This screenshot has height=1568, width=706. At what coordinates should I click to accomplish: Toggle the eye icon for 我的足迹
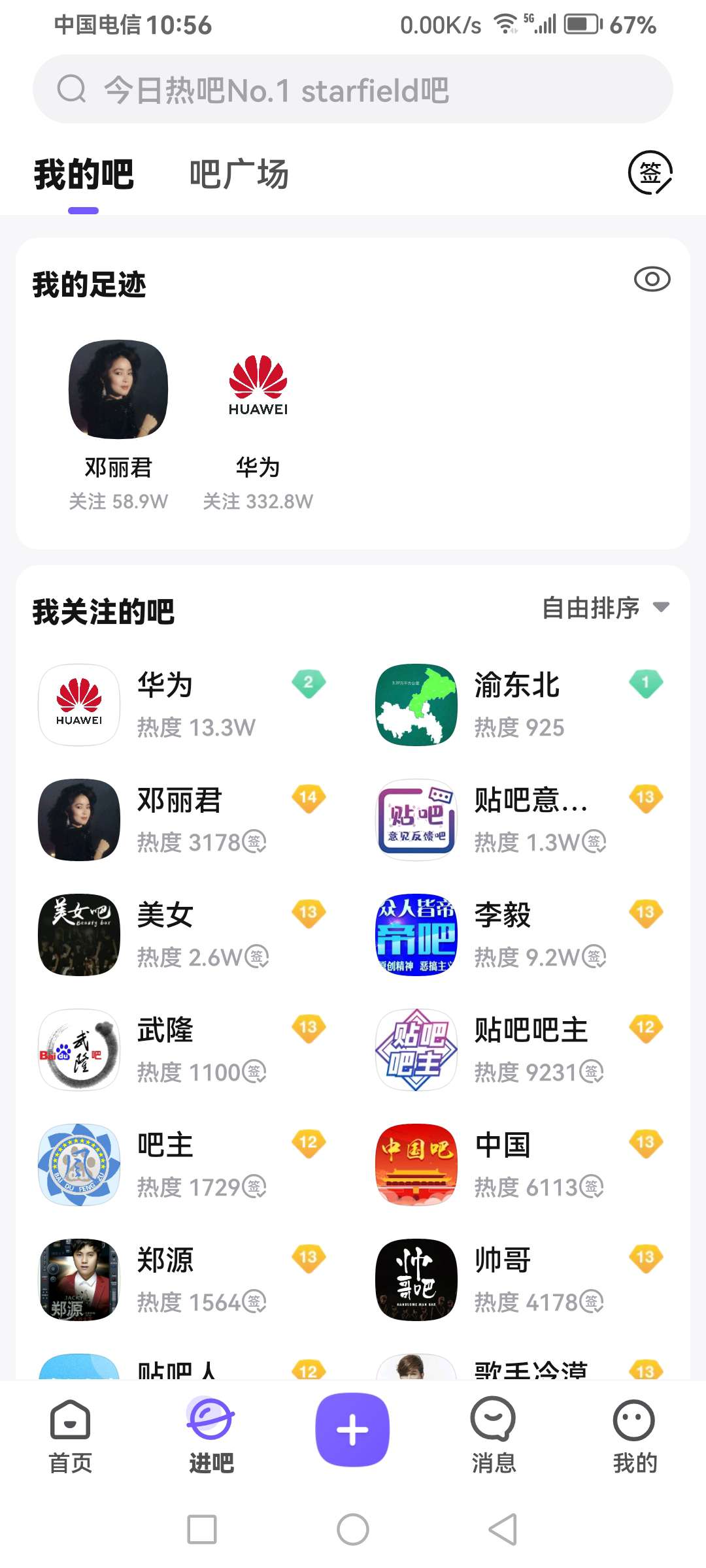pyautogui.click(x=652, y=280)
